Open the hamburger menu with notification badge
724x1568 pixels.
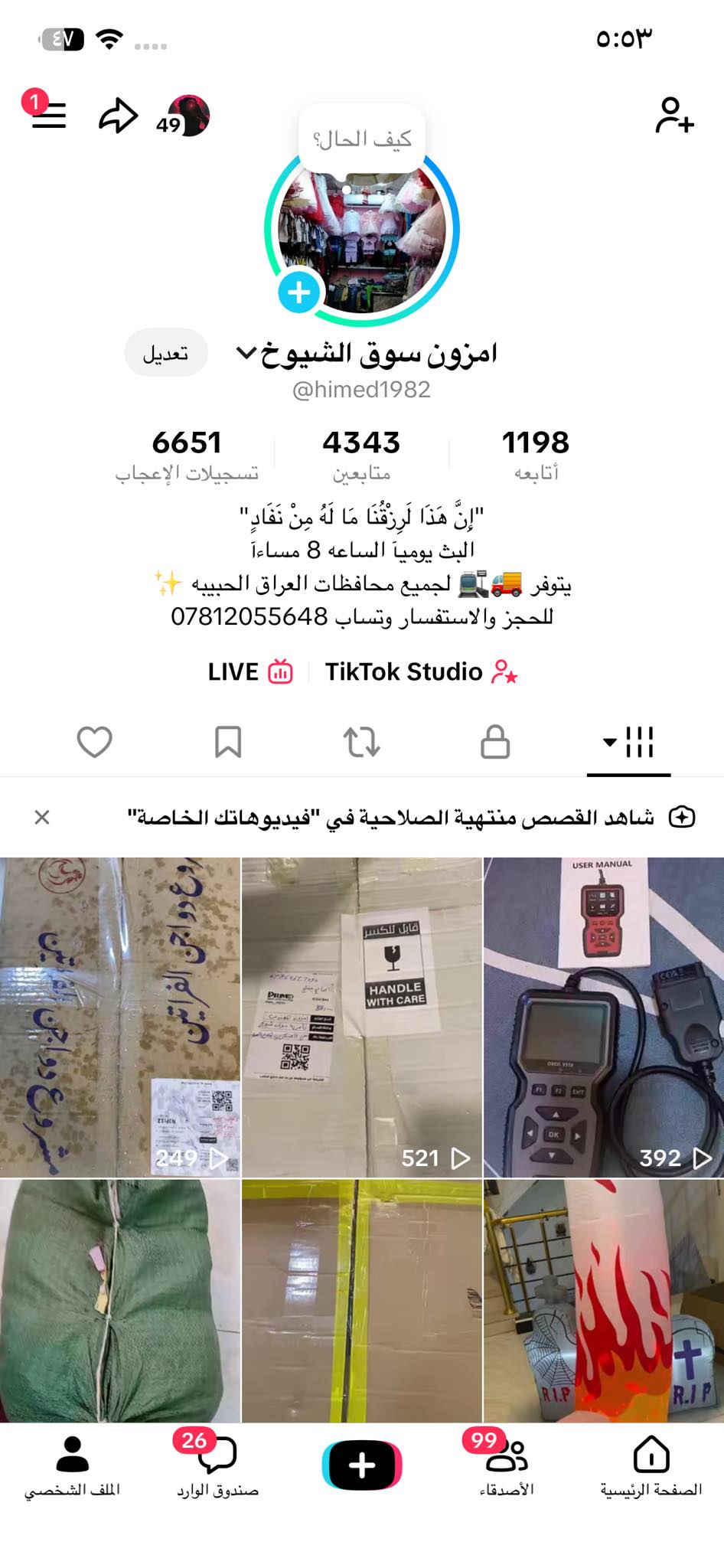48,116
